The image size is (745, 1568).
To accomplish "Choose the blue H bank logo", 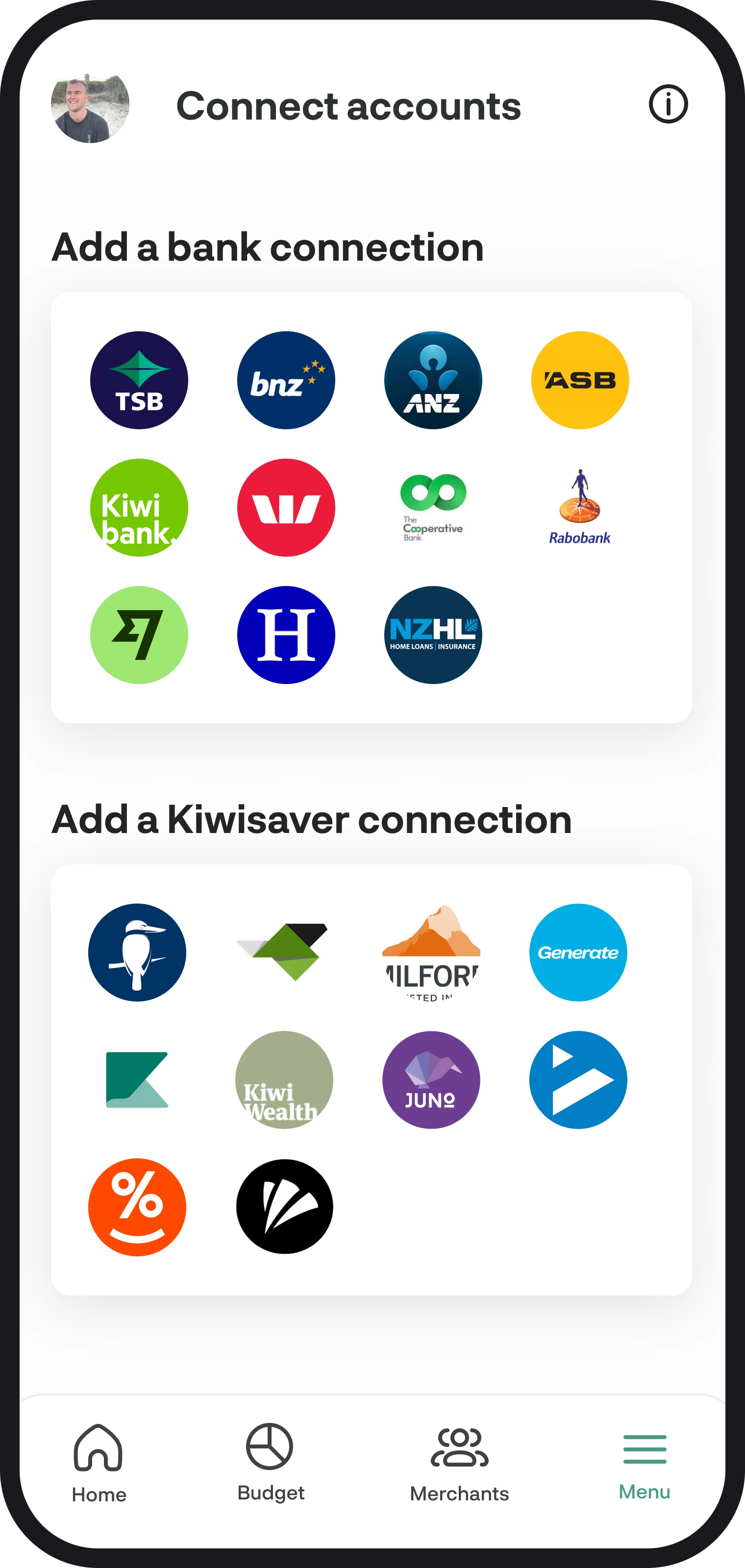I will 286,635.
